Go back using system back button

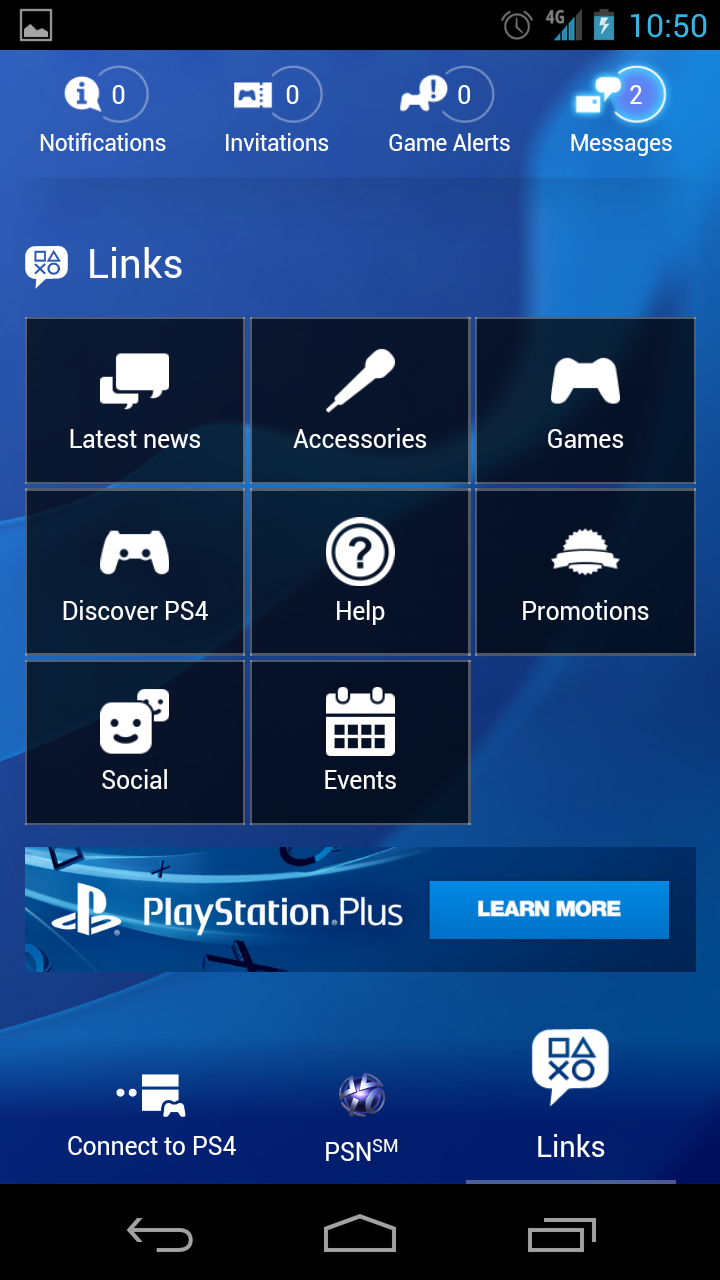(160, 1235)
